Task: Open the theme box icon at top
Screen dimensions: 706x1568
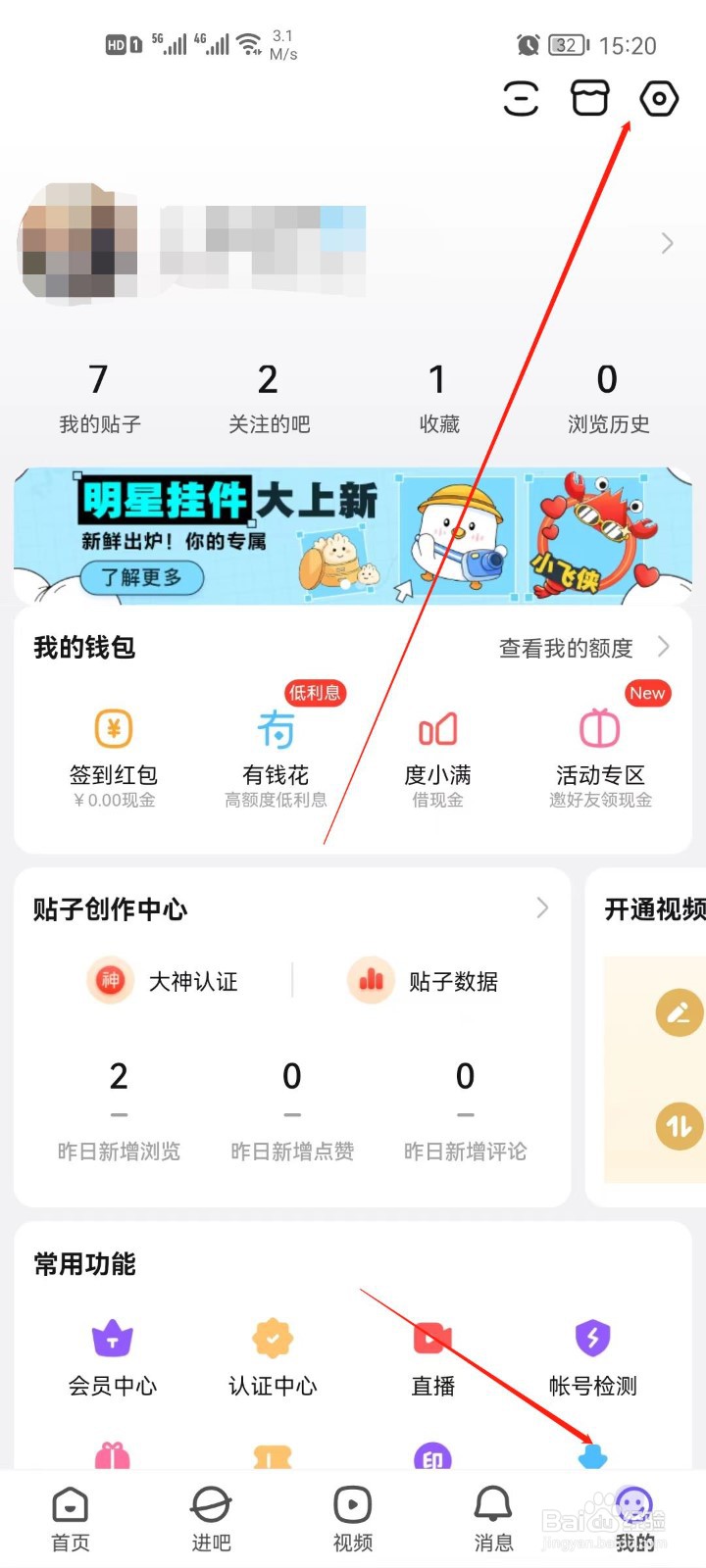Action: point(589,98)
